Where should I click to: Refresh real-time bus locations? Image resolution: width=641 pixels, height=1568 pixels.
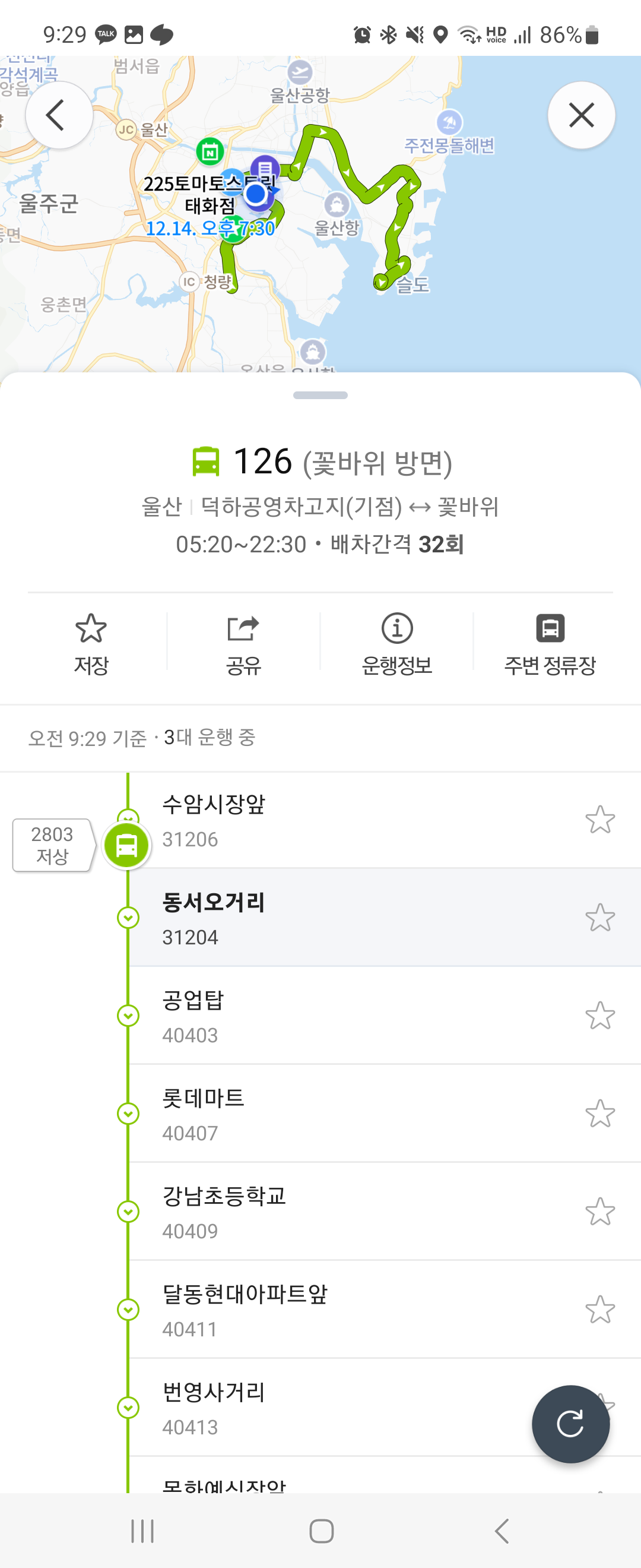pyautogui.click(x=570, y=1424)
